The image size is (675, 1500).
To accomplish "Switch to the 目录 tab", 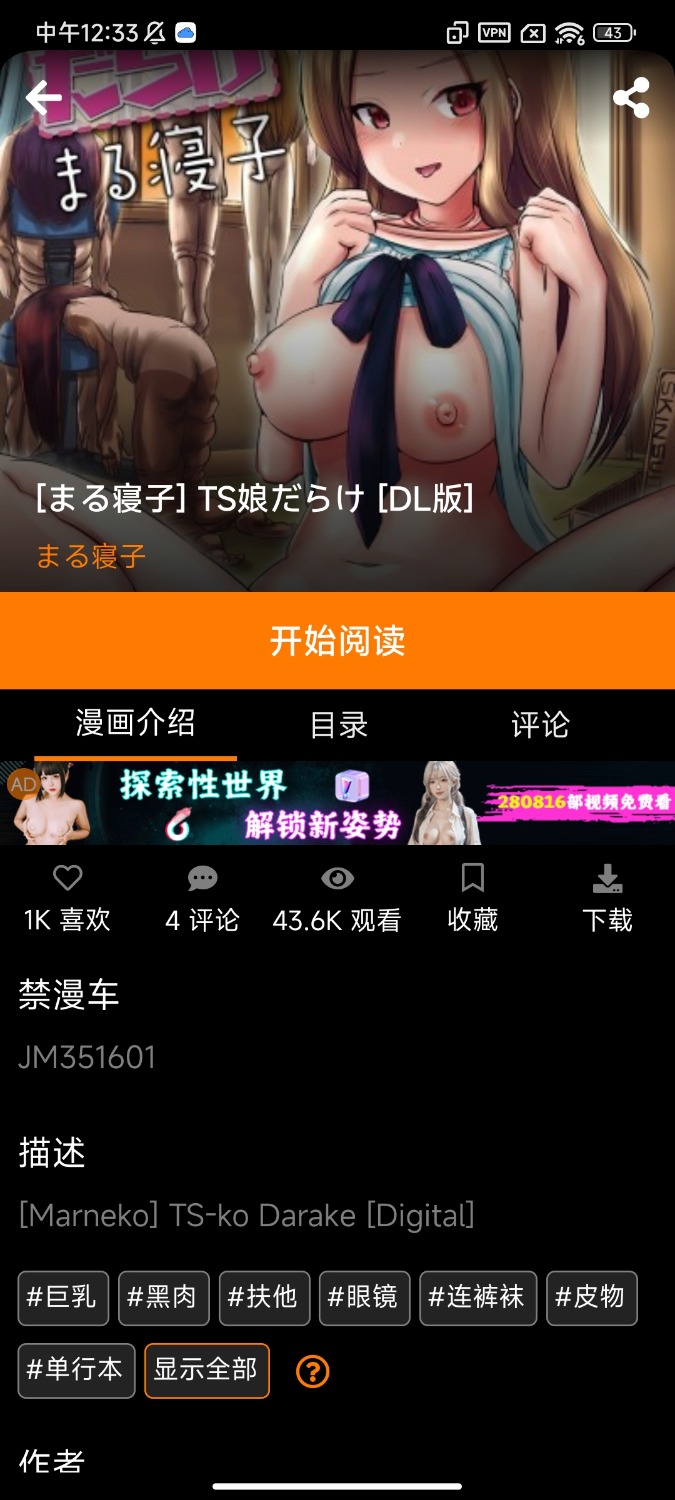I will (x=339, y=724).
